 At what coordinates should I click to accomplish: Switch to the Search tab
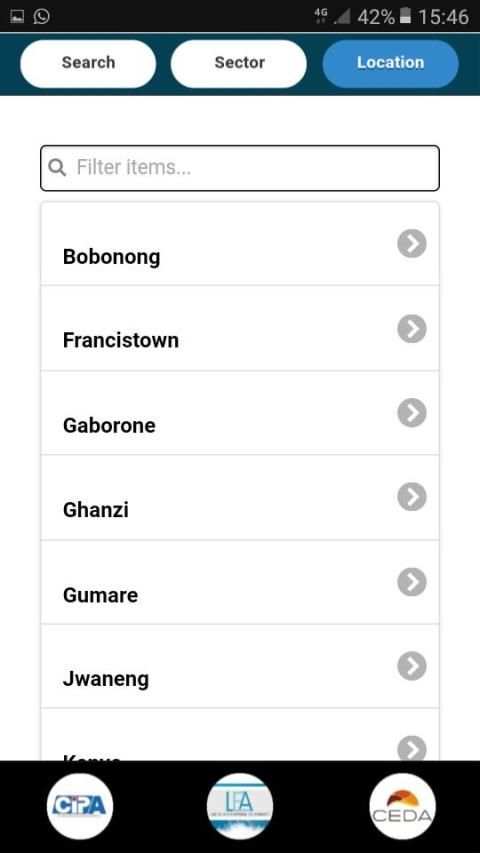click(x=88, y=63)
